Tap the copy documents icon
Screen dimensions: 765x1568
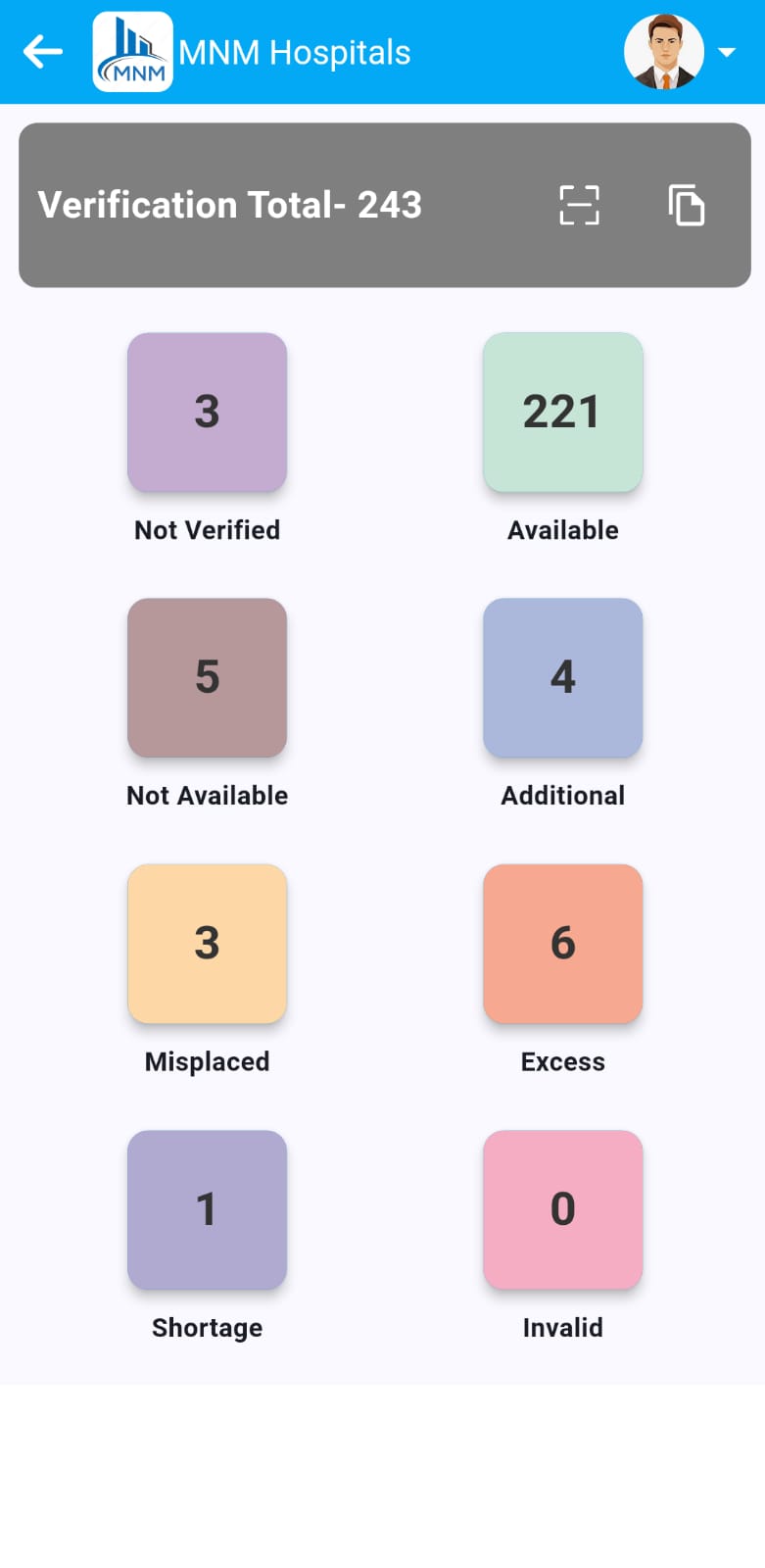[686, 205]
